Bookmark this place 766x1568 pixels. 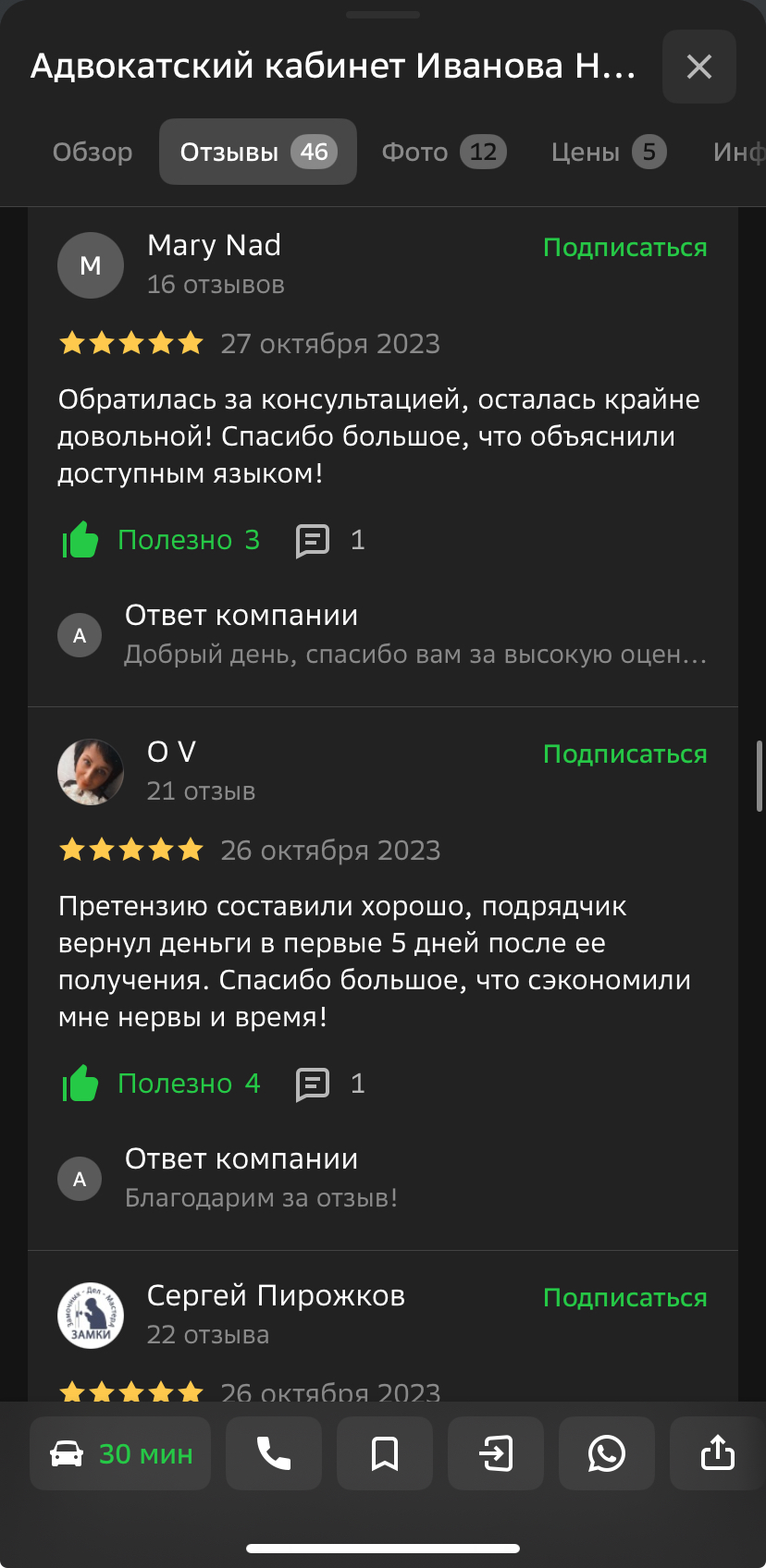(x=385, y=1454)
